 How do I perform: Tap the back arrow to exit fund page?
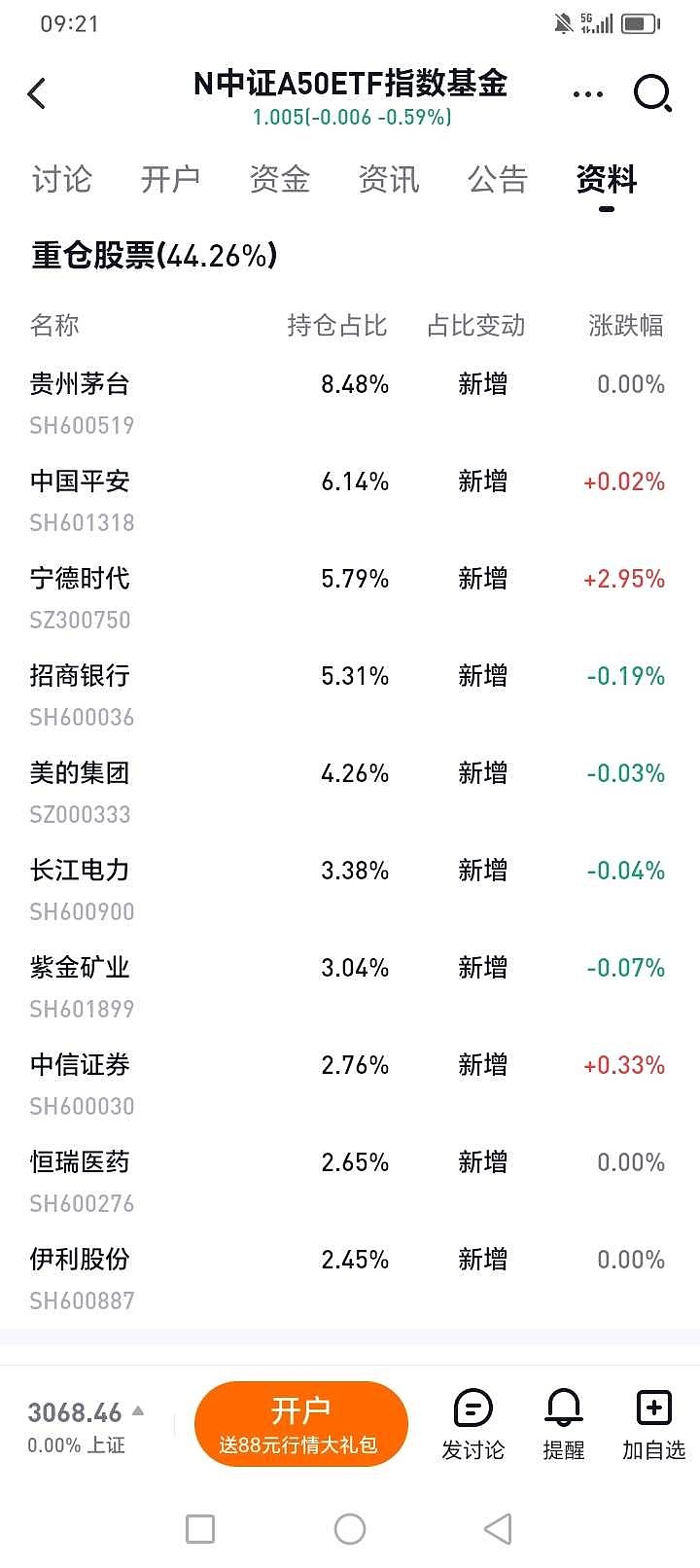tap(37, 92)
